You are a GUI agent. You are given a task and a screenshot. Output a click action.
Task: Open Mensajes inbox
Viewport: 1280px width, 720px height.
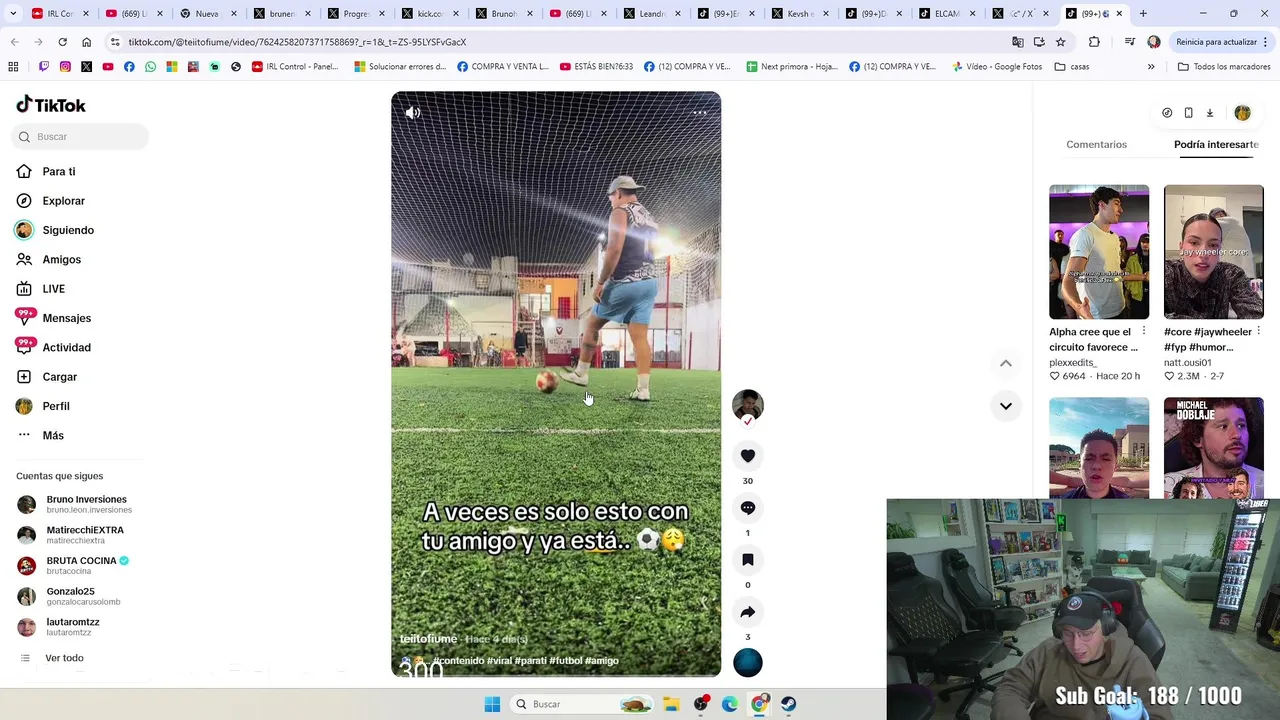click(66, 318)
